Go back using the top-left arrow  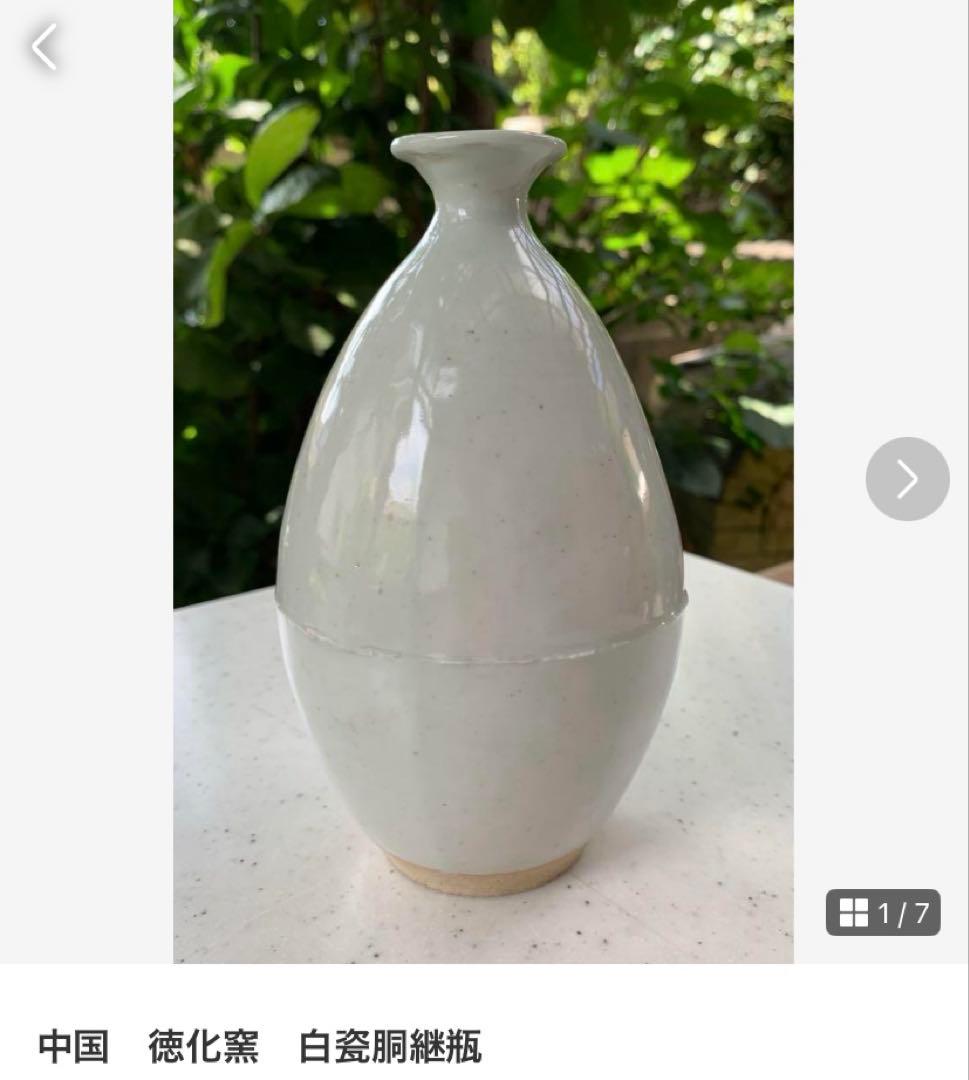pyautogui.click(x=44, y=47)
